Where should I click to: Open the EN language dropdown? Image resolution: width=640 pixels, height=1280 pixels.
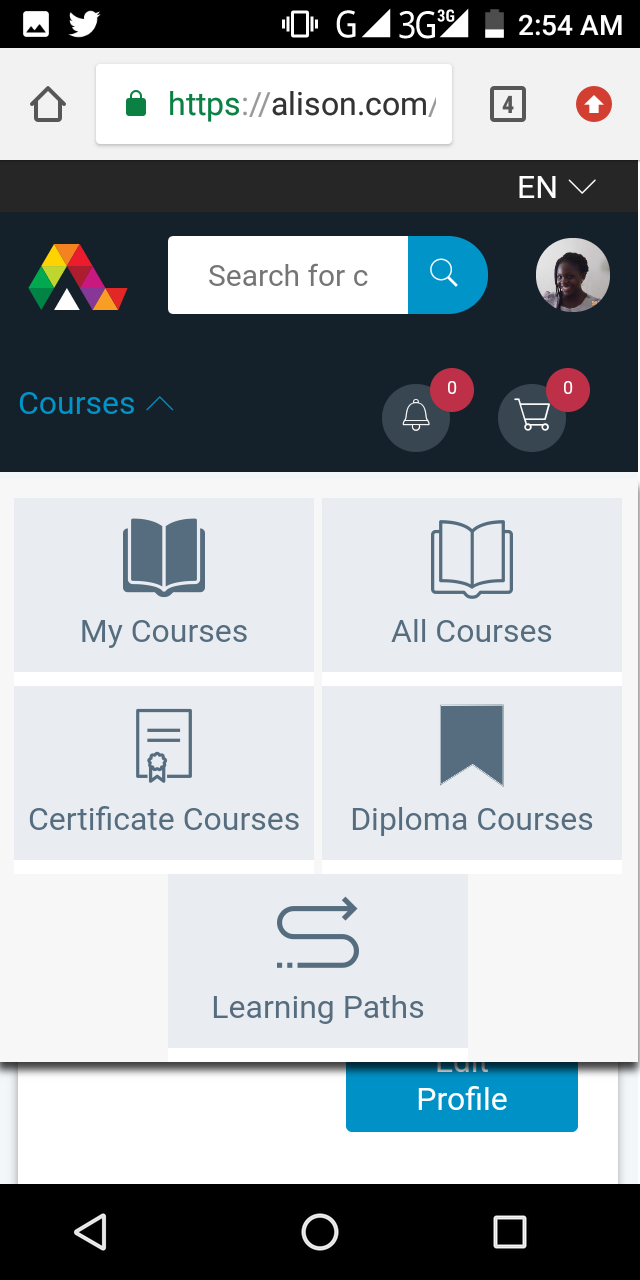tap(556, 187)
